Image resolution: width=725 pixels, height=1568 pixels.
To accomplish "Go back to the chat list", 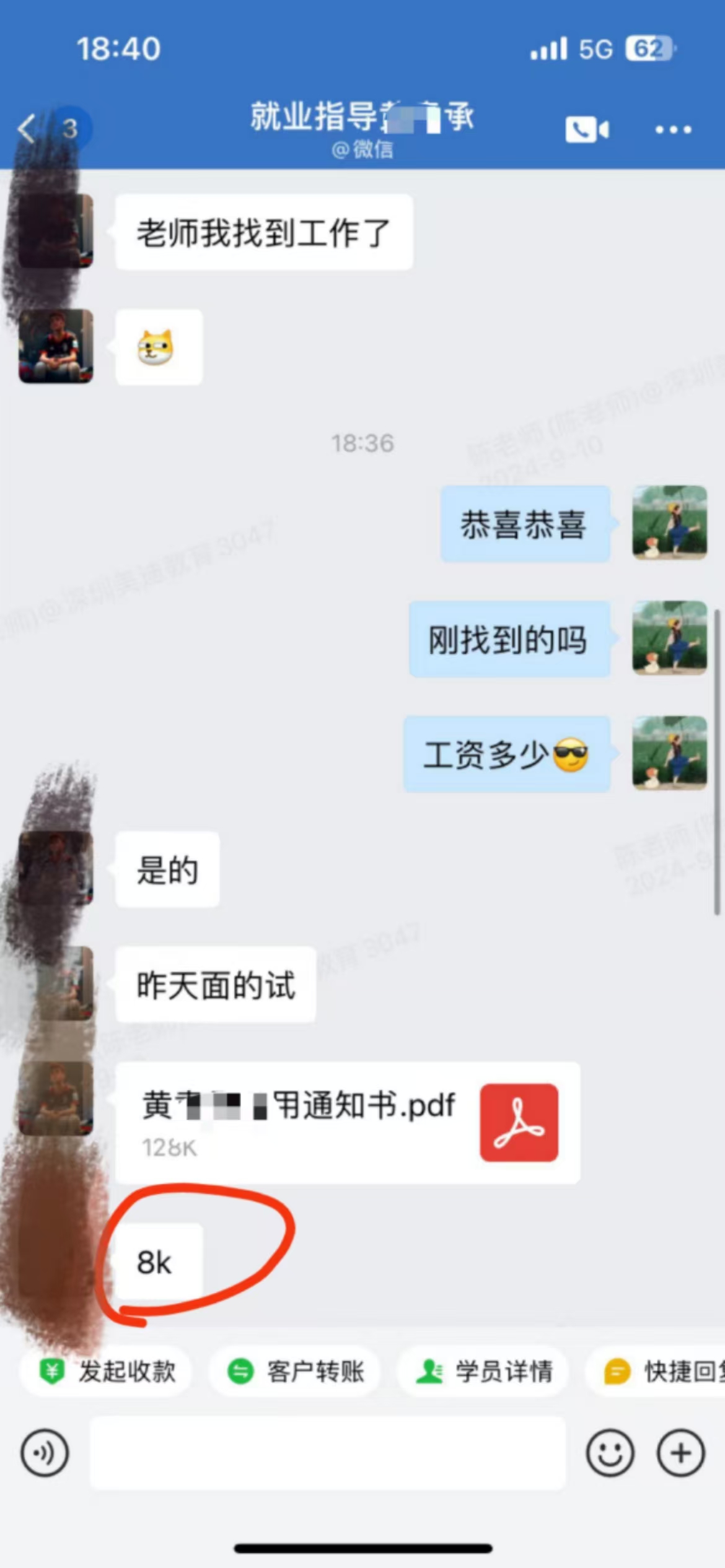I will tap(28, 129).
